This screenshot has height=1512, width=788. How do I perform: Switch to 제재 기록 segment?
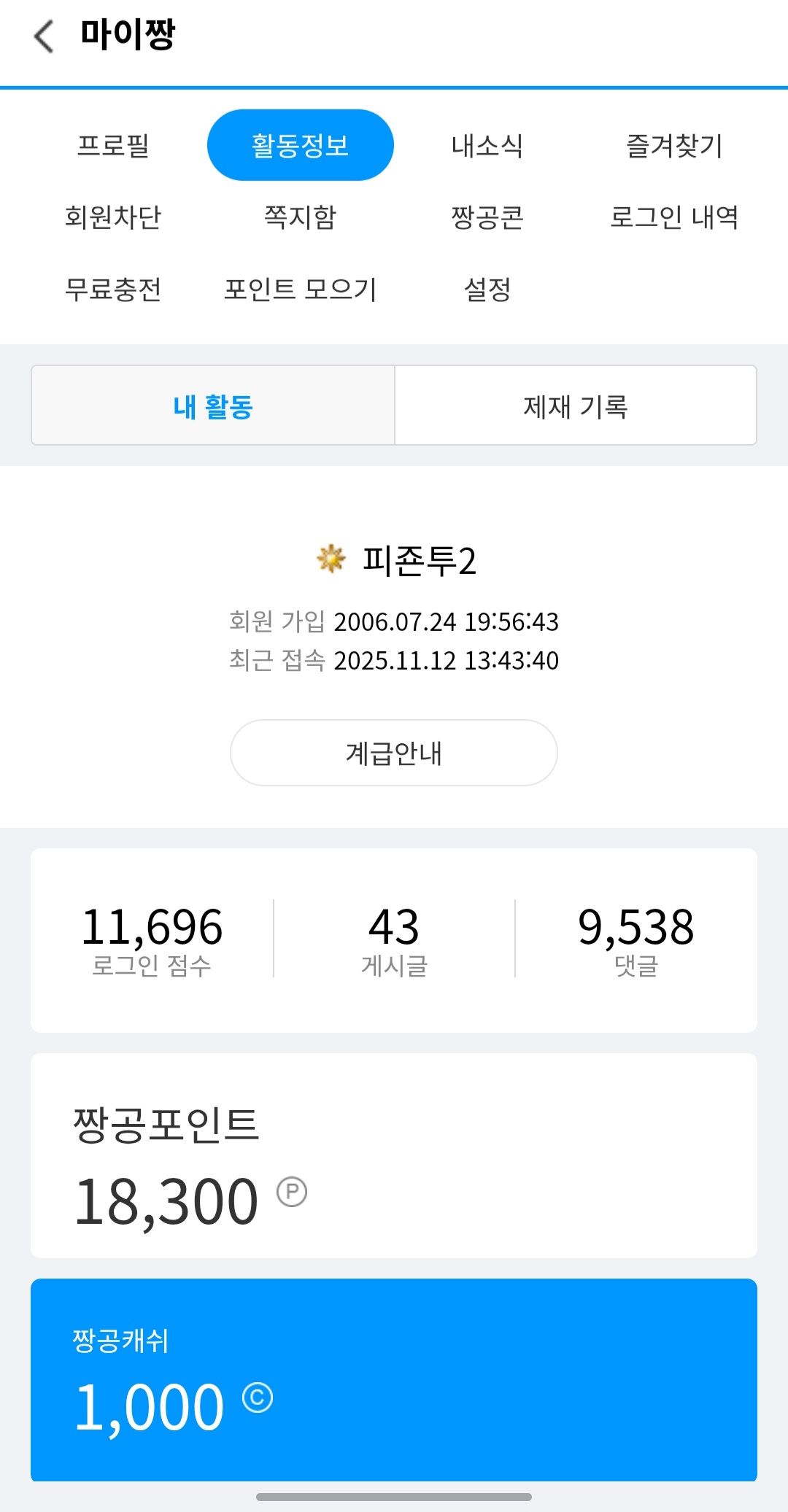point(575,406)
